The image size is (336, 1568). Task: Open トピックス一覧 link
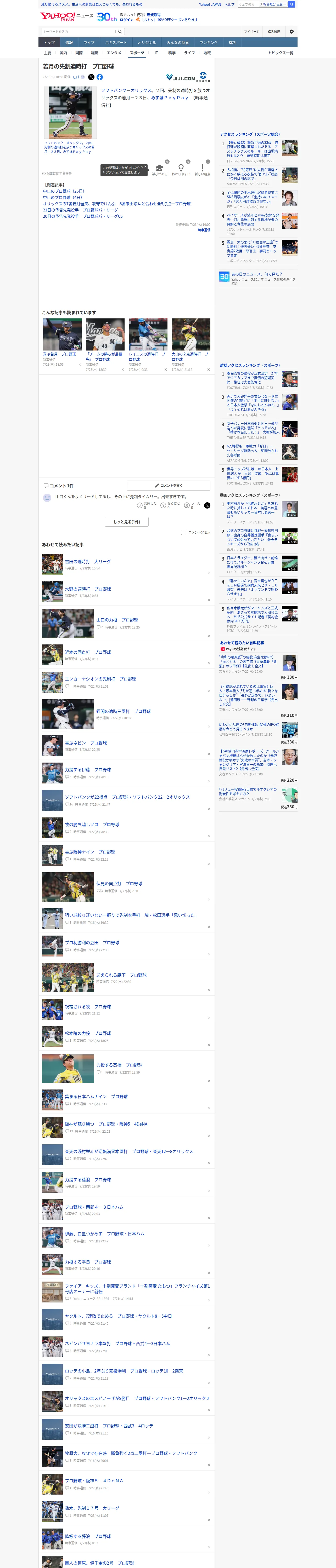click(x=281, y=53)
